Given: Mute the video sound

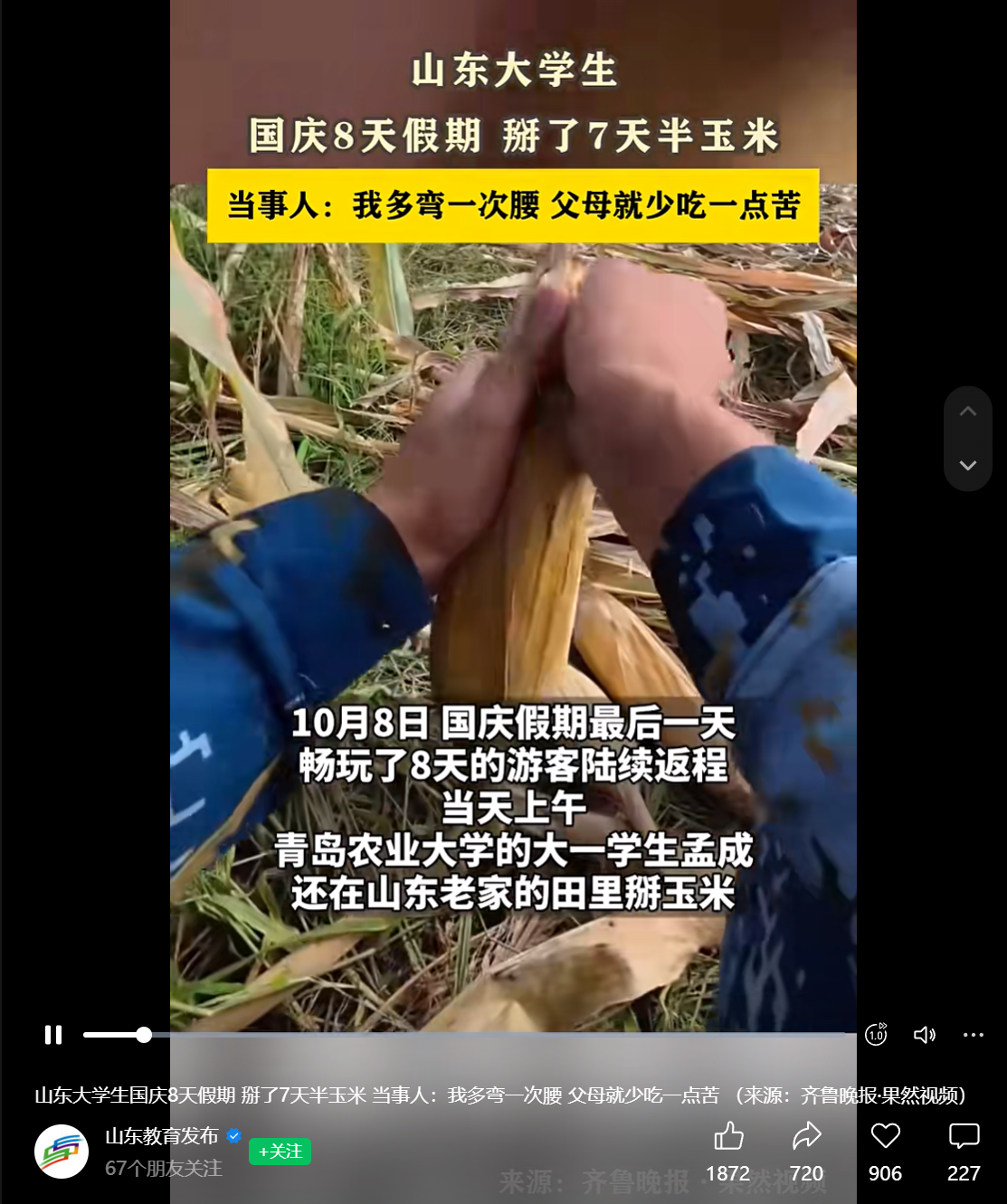Looking at the screenshot, I should [x=924, y=1035].
